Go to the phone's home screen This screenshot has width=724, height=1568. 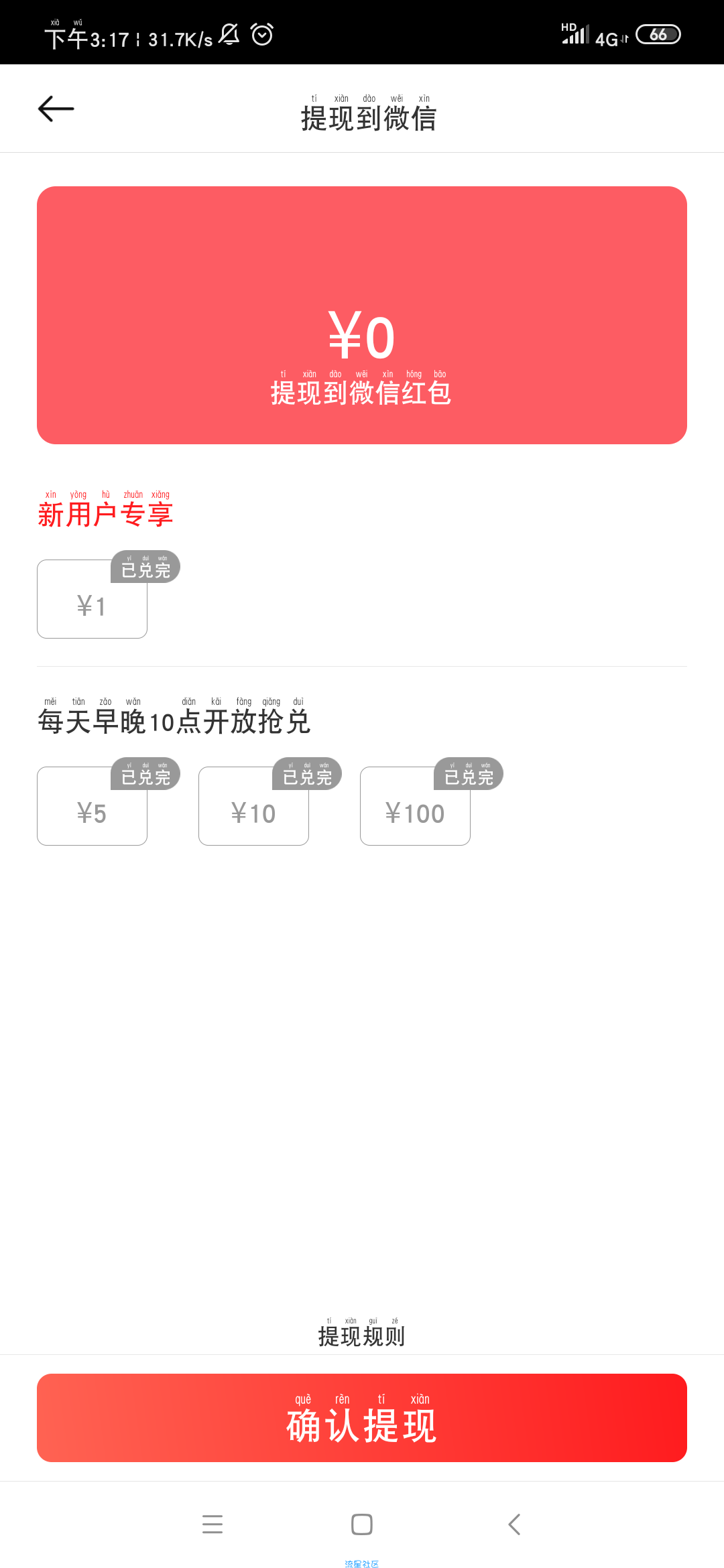362,1524
